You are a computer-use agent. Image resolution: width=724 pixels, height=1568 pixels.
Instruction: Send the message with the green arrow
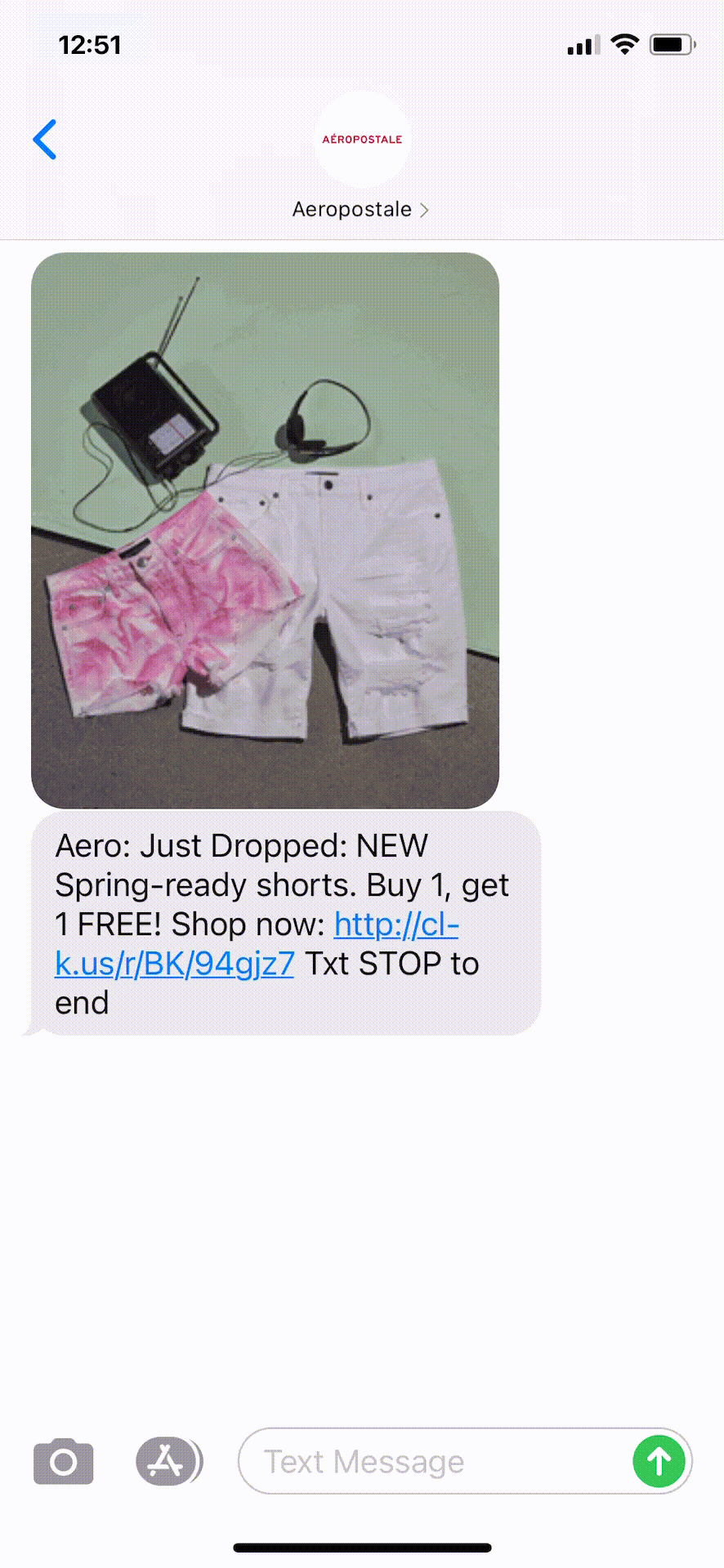coord(659,1461)
